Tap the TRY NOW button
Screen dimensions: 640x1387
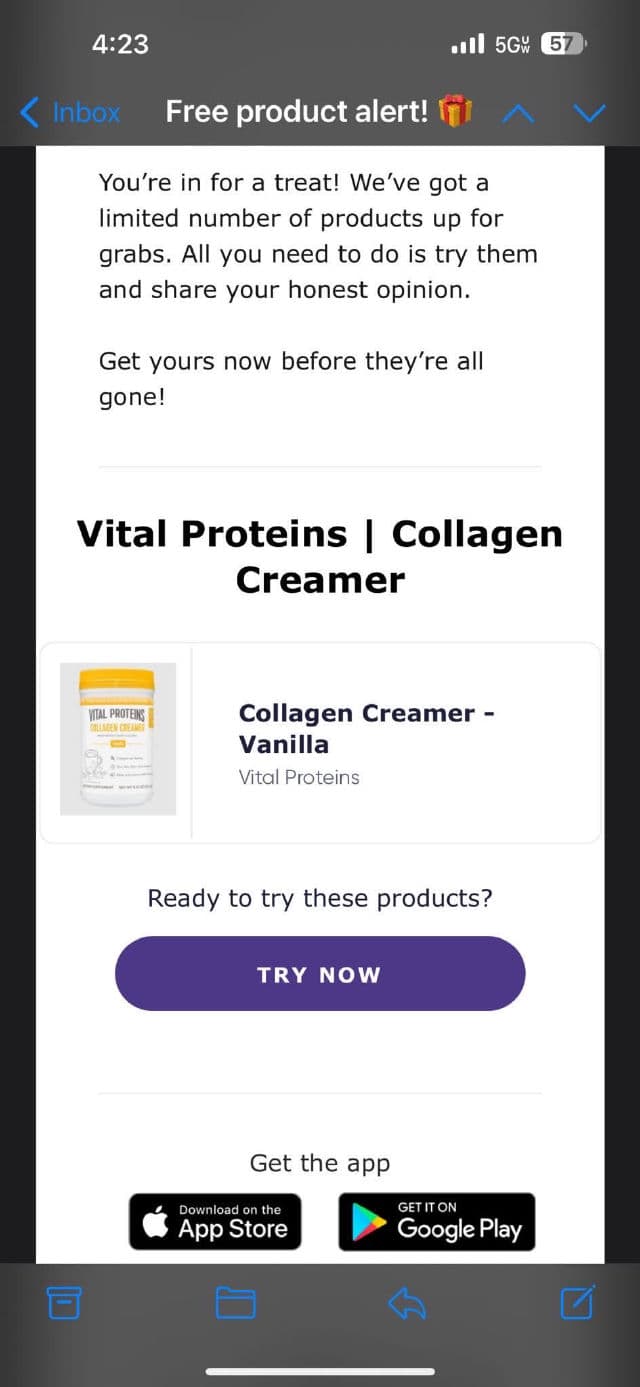click(x=320, y=974)
